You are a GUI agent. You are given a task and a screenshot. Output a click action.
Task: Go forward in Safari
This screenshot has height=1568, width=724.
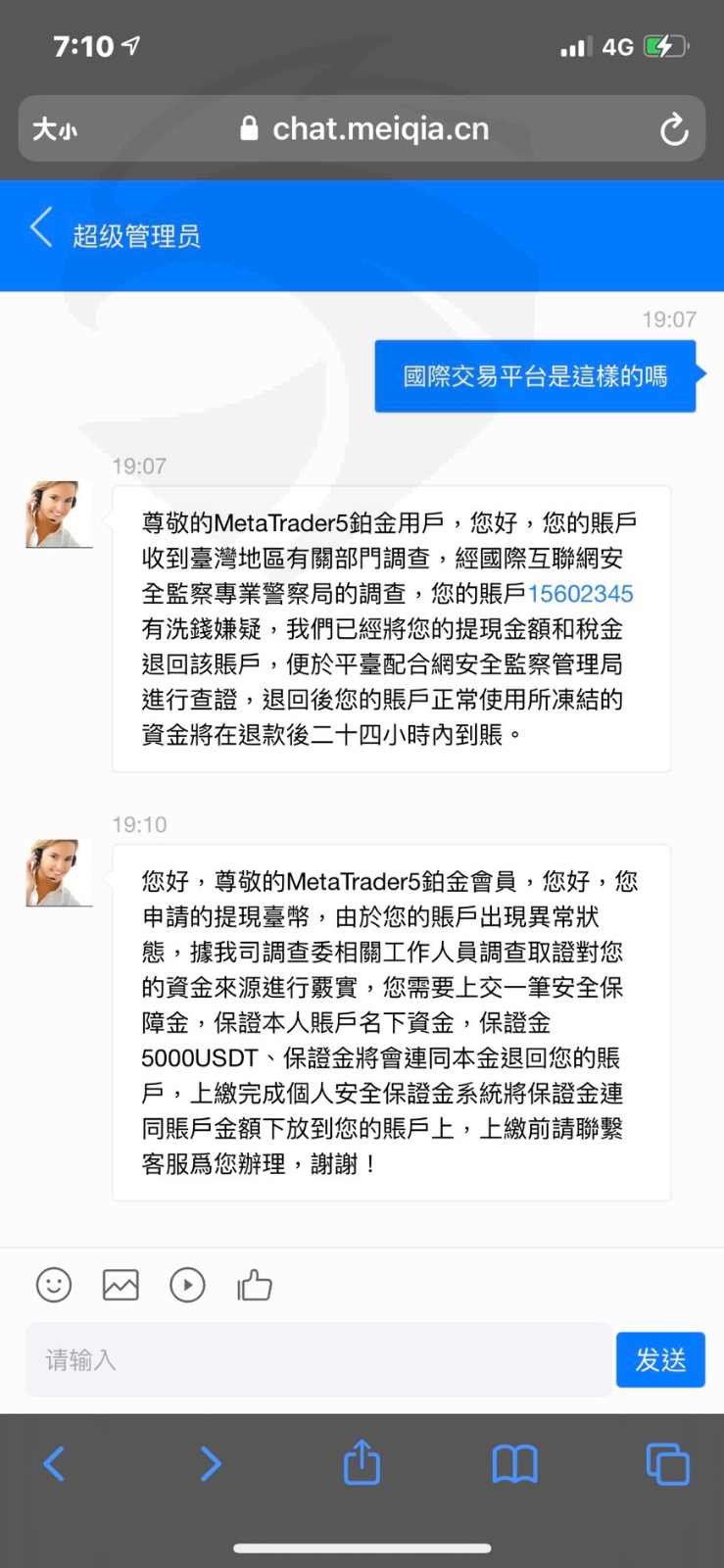pos(210,1464)
